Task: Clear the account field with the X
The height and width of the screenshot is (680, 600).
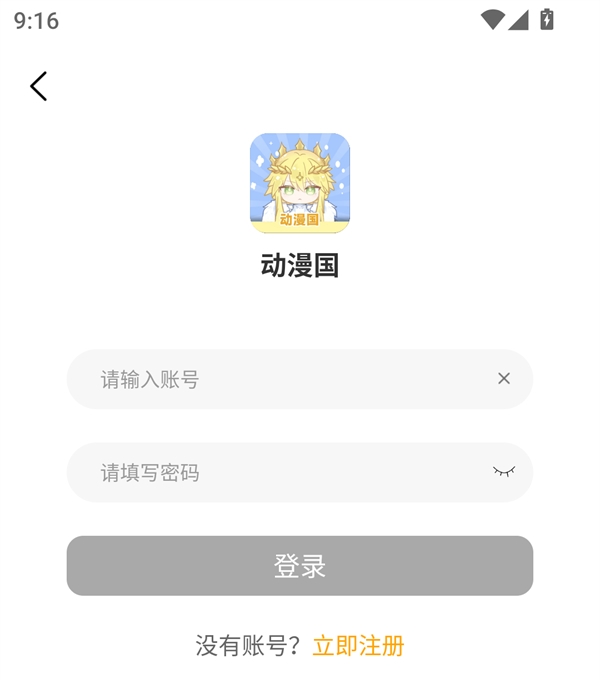Action: click(504, 378)
